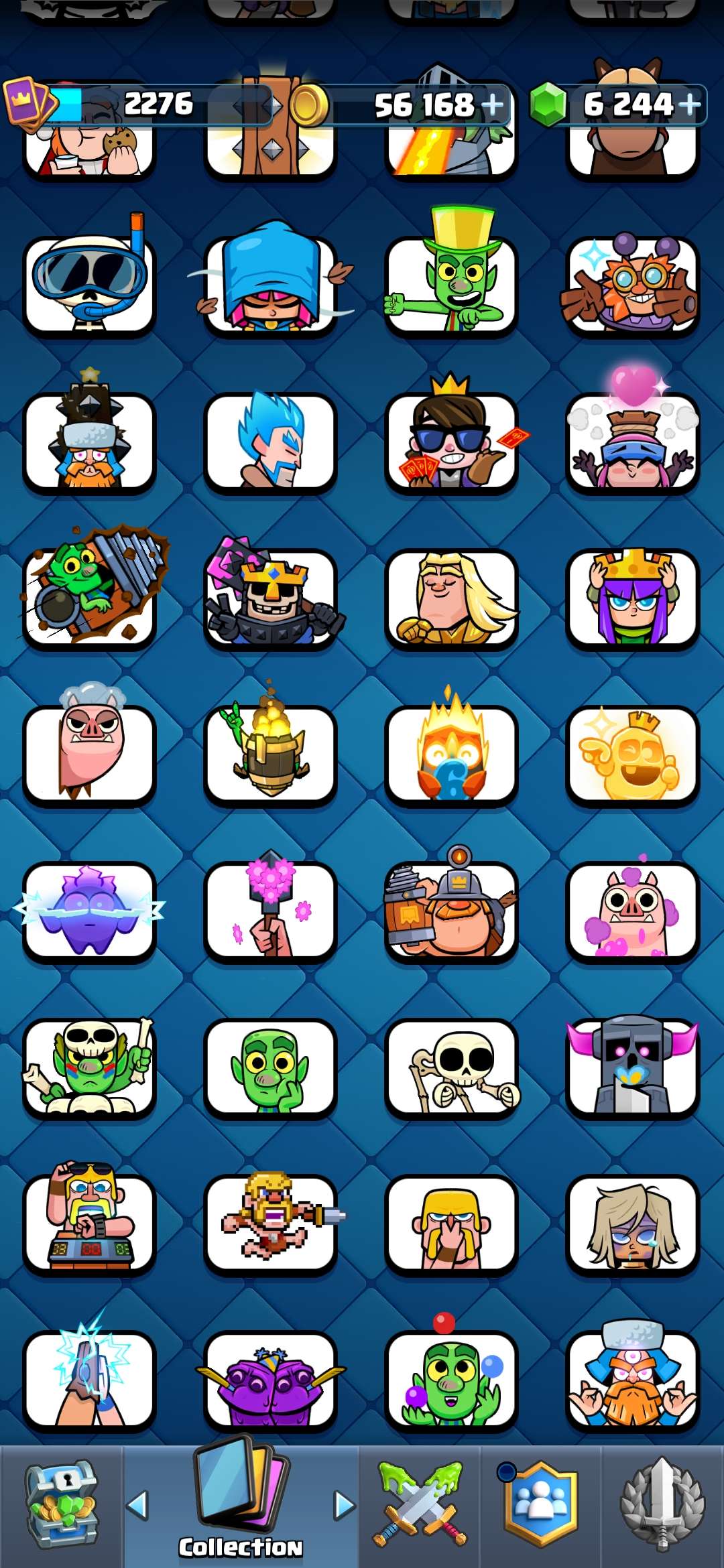Tap the right arrow beside Collection
Screen dimensions: 724x1568
345,1505
